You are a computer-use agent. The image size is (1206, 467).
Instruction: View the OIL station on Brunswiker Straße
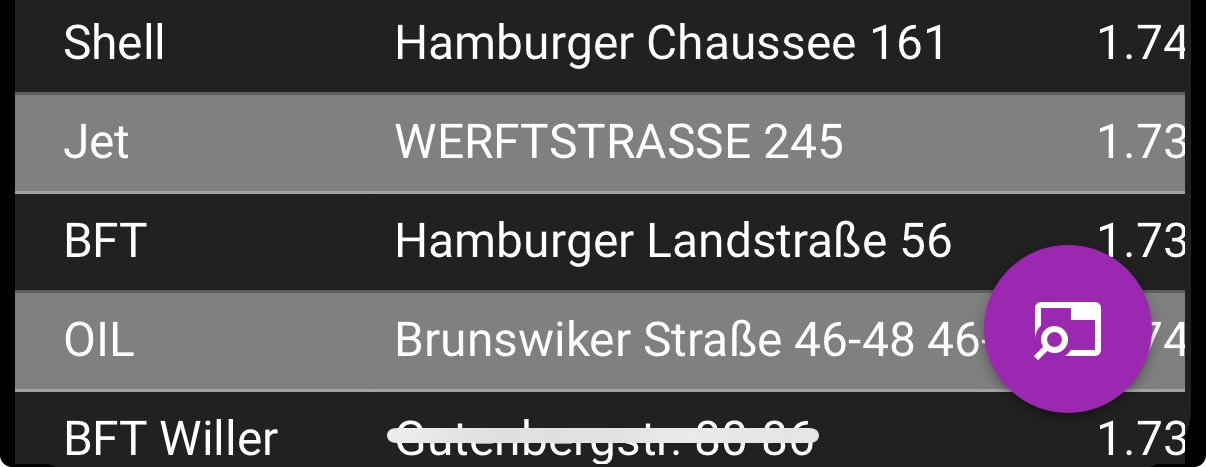[500, 341]
